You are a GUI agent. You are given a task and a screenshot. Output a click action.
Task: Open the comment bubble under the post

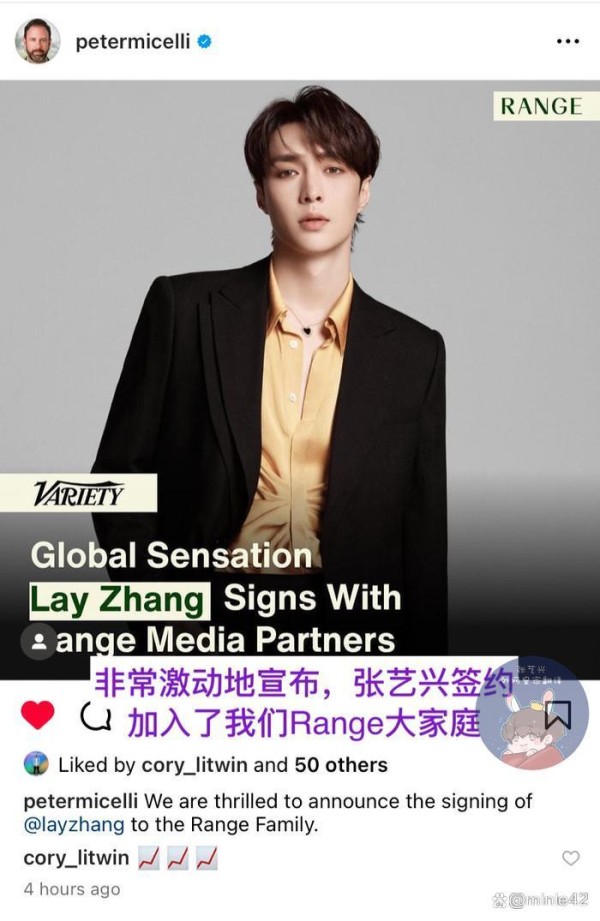(x=93, y=716)
